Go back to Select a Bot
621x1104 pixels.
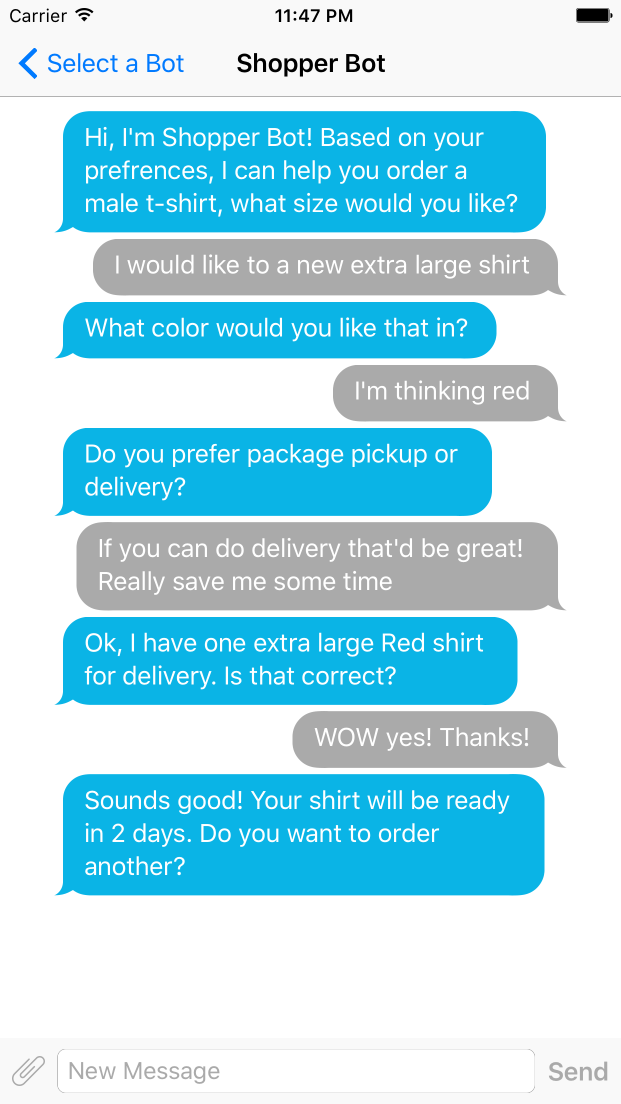(101, 63)
